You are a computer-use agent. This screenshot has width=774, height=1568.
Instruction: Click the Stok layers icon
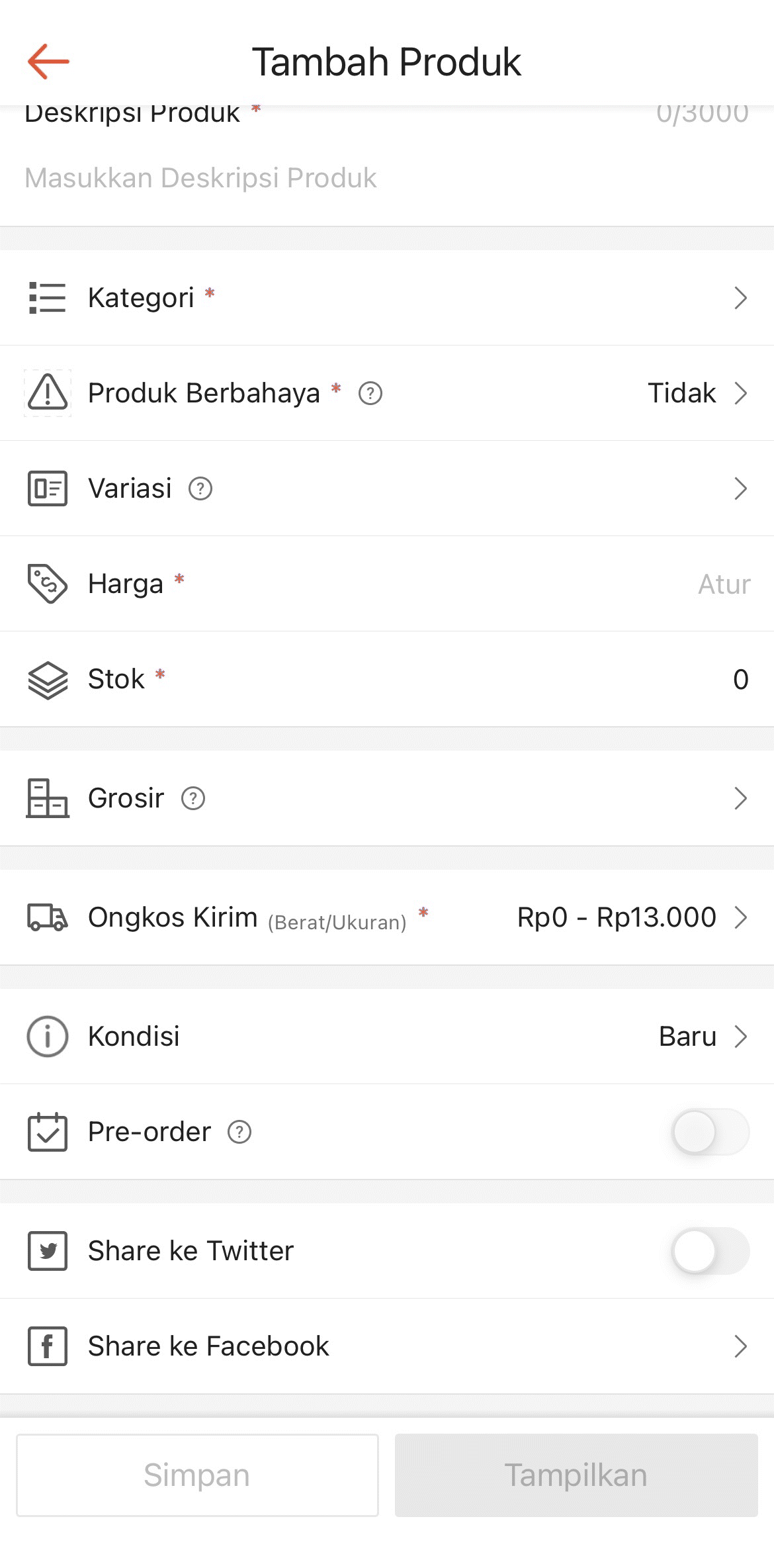pos(46,678)
